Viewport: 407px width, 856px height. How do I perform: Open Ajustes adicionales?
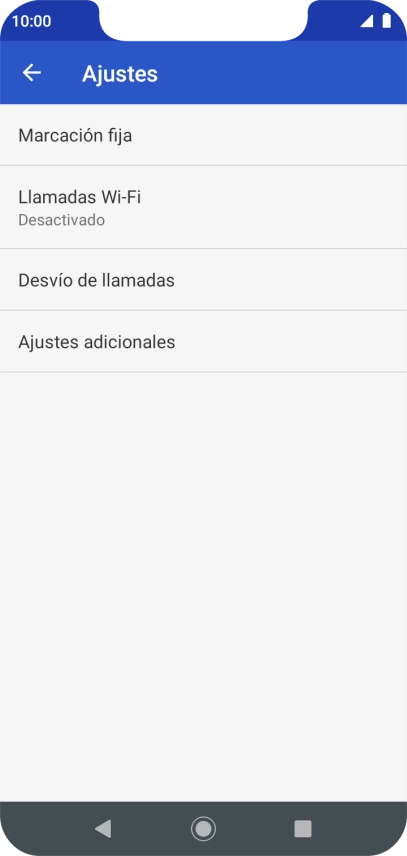coord(204,342)
